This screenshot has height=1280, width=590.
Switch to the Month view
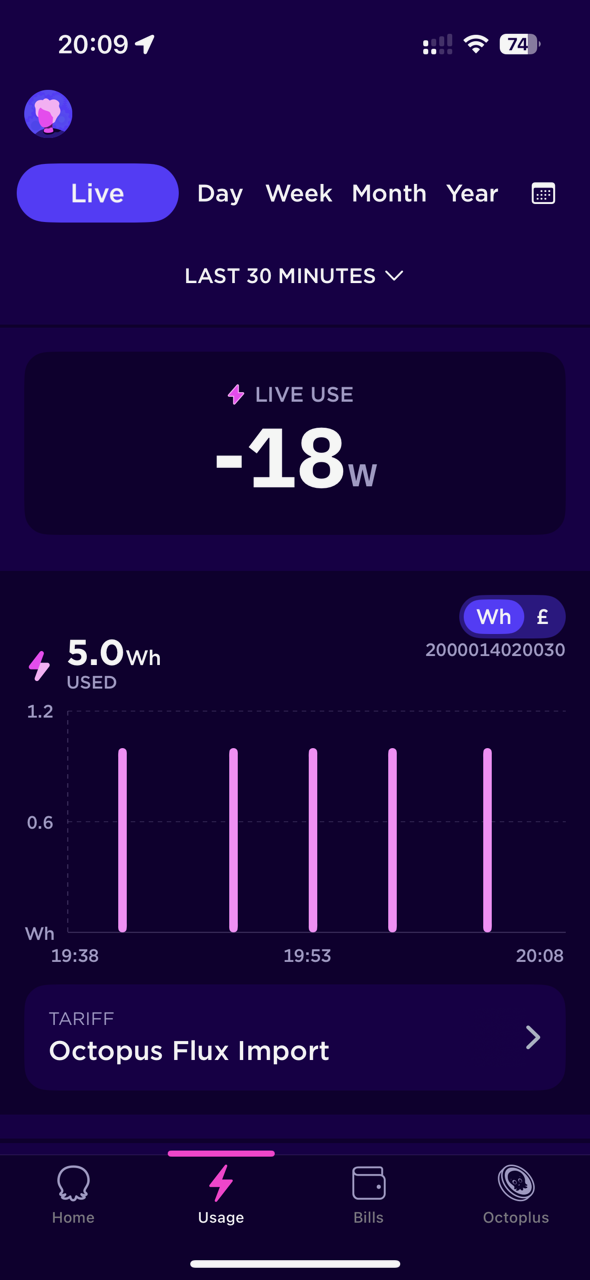point(389,193)
